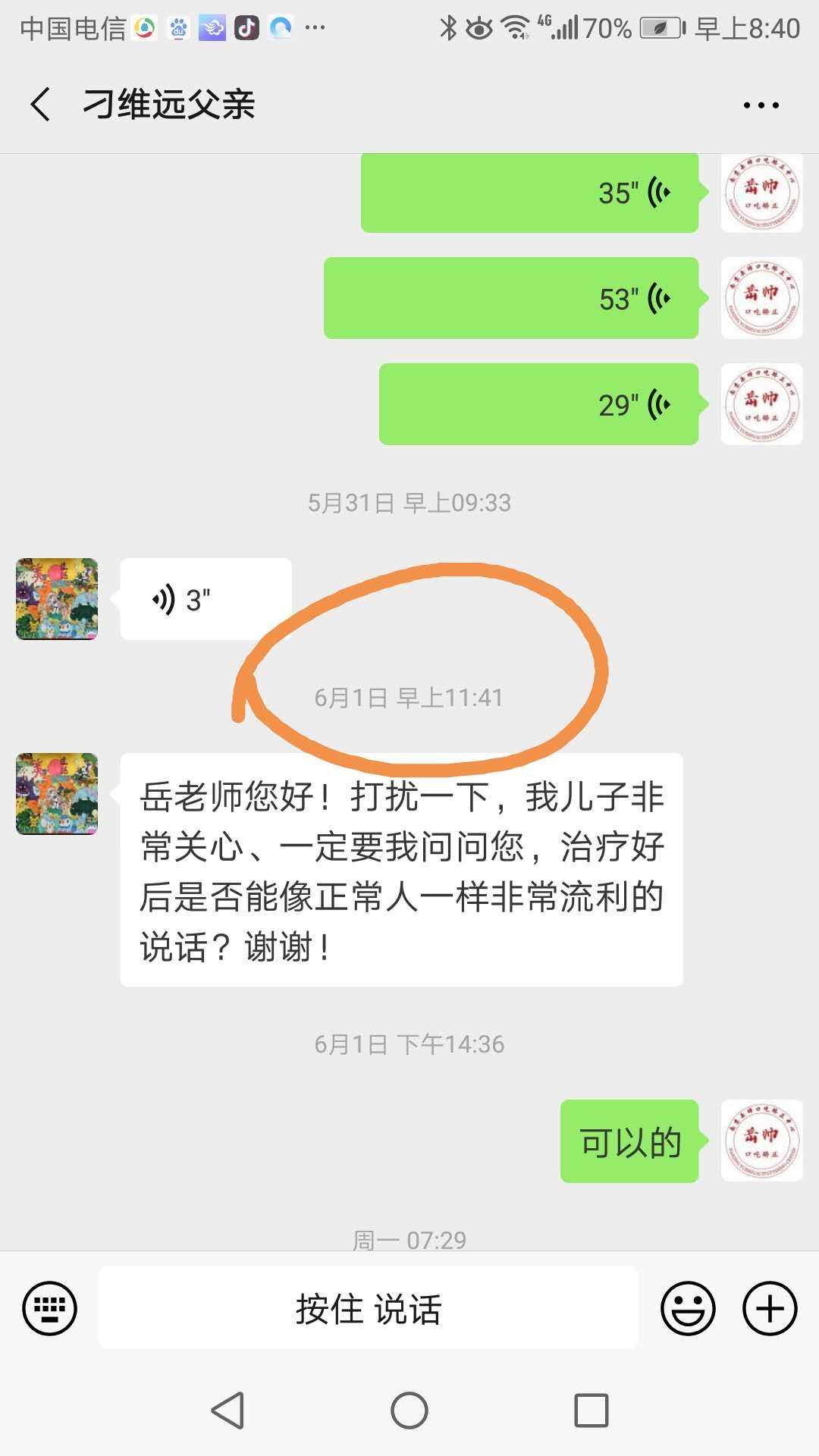Play the 35-second voice message
Screen dimensions: 819x1456
pos(529,193)
